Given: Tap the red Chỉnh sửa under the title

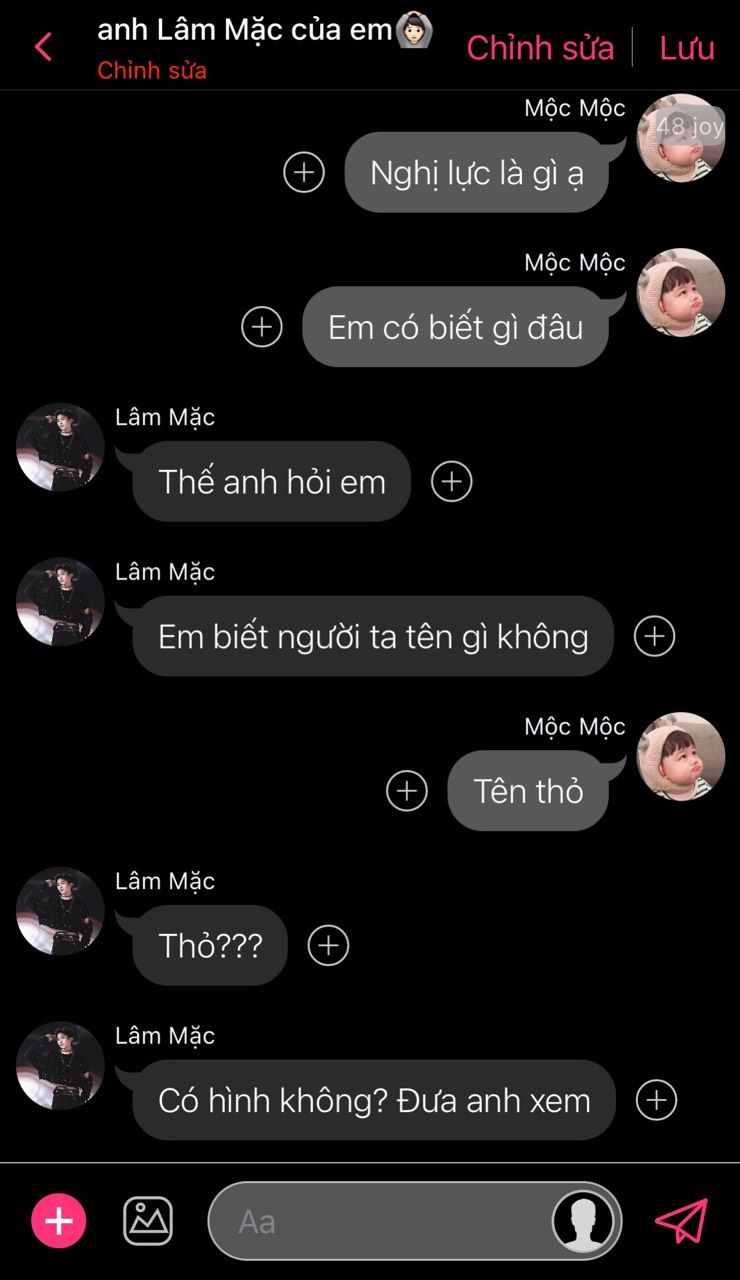Looking at the screenshot, I should [152, 72].
